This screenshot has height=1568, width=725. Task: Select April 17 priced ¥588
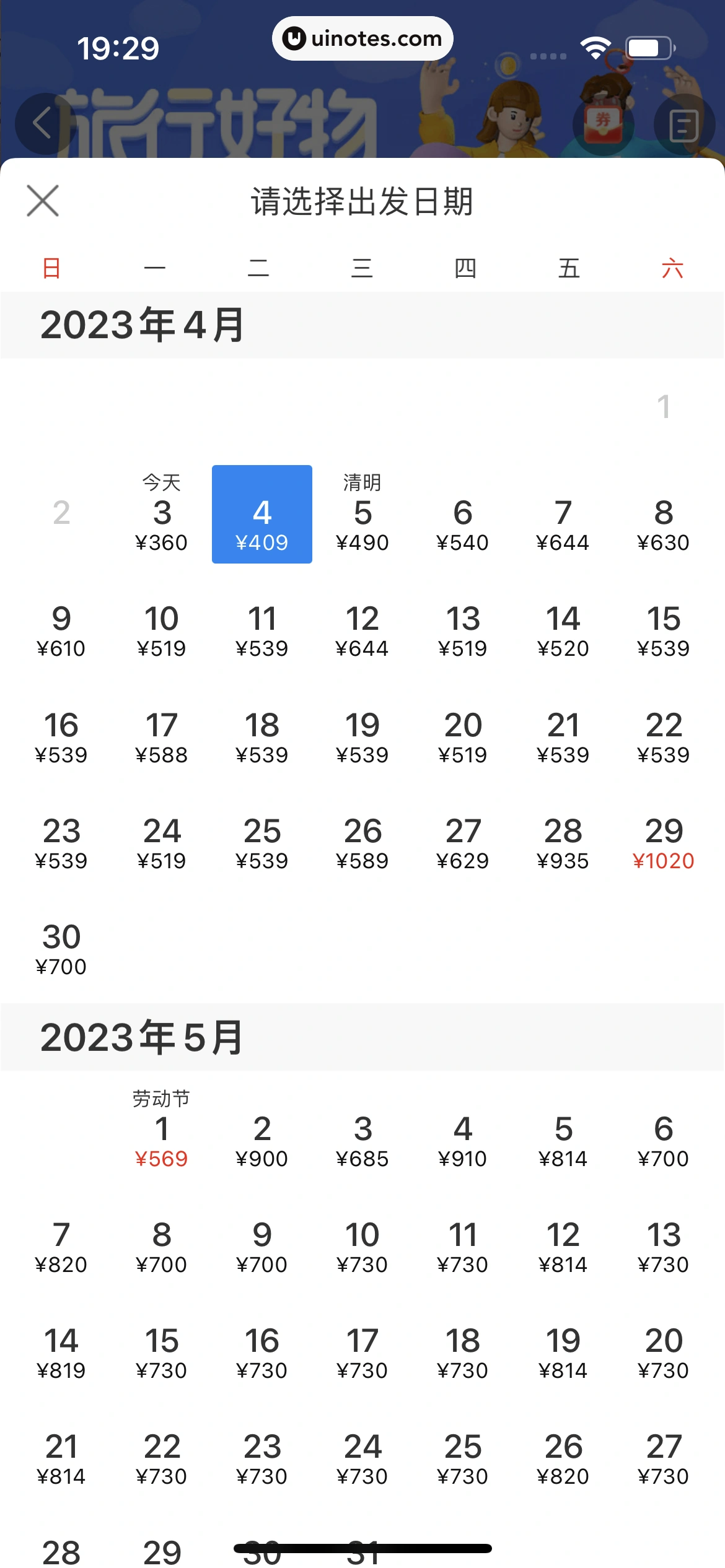pos(162,737)
